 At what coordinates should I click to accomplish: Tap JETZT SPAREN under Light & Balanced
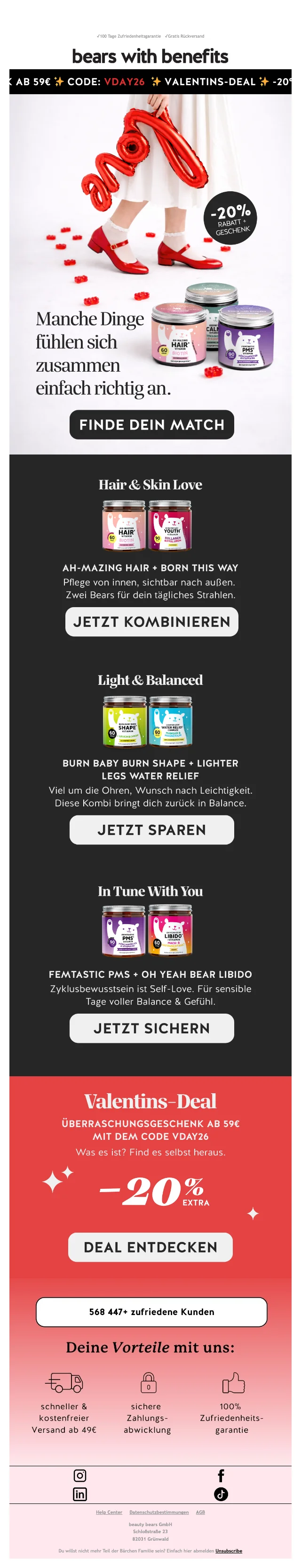click(x=151, y=829)
